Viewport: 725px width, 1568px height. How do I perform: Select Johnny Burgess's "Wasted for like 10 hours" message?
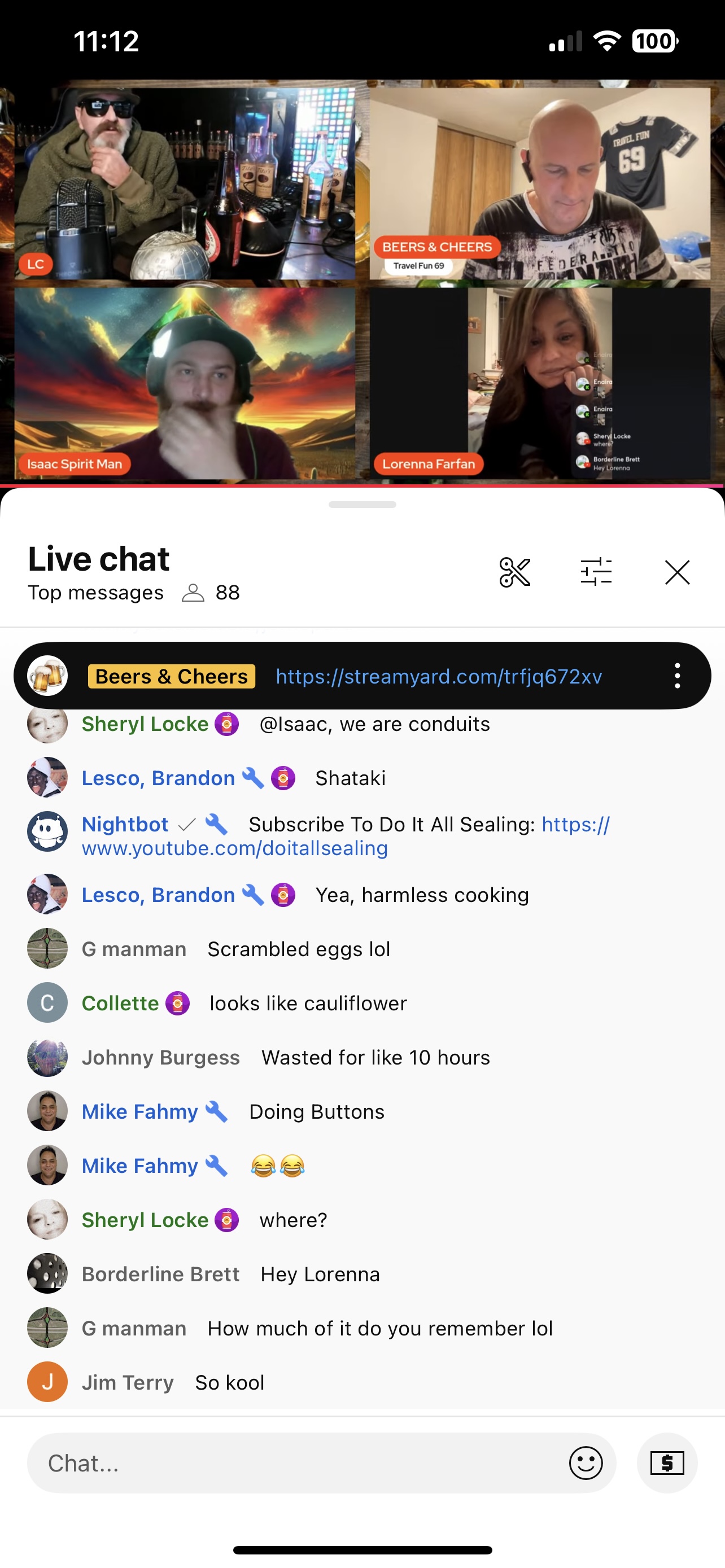pos(375,1057)
